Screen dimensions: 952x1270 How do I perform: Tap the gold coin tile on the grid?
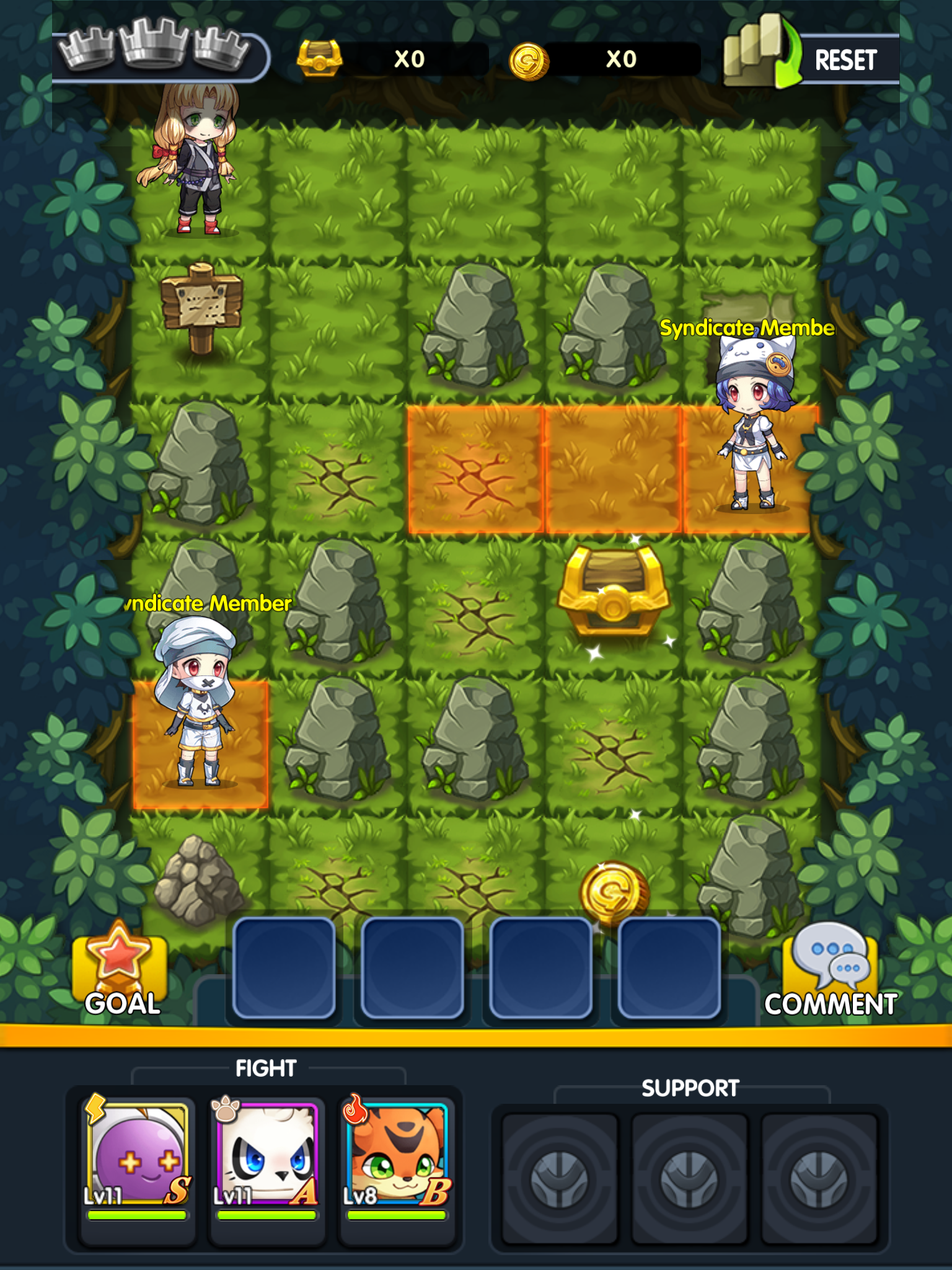pyautogui.click(x=614, y=890)
